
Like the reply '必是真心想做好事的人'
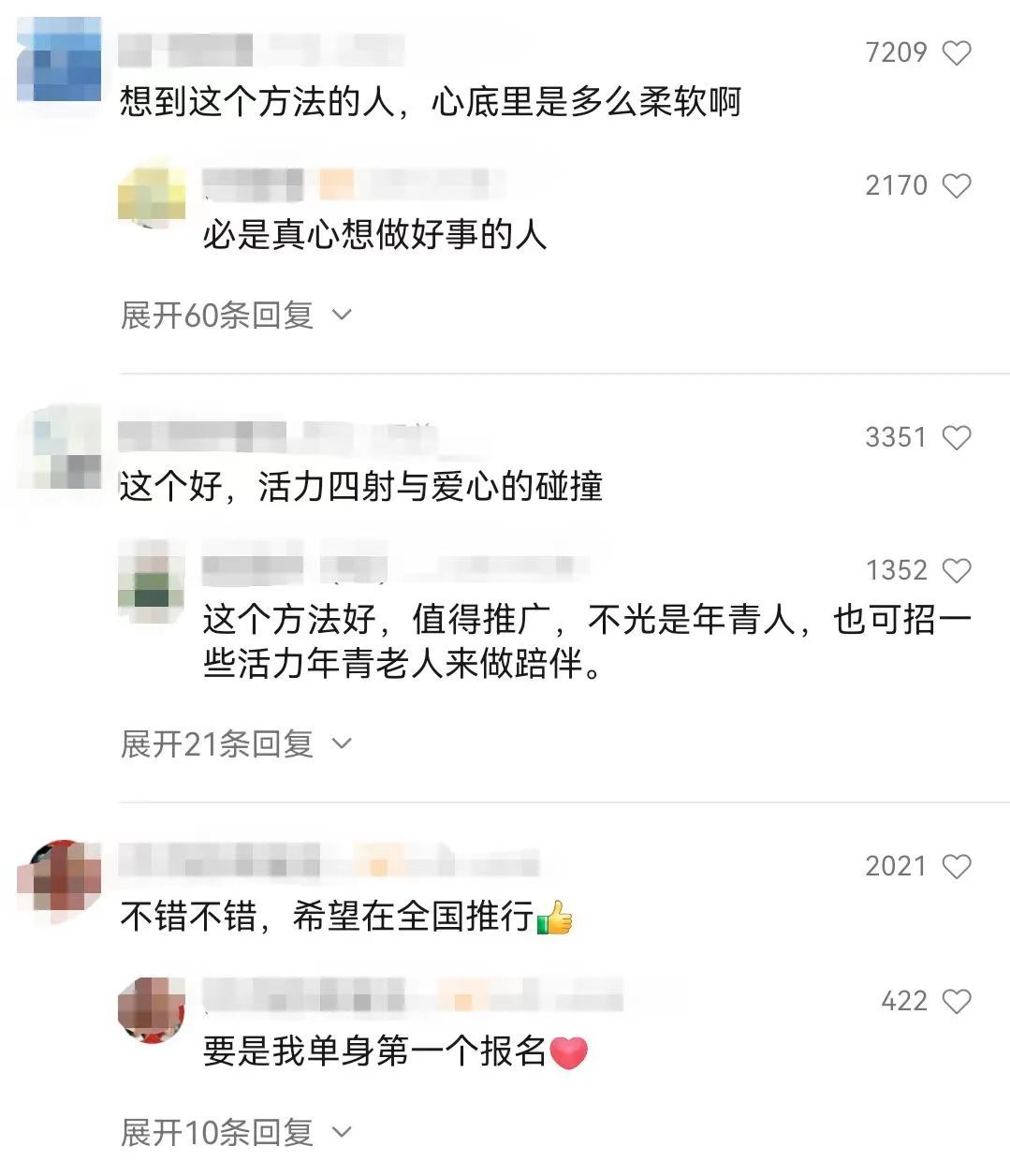coord(956,185)
